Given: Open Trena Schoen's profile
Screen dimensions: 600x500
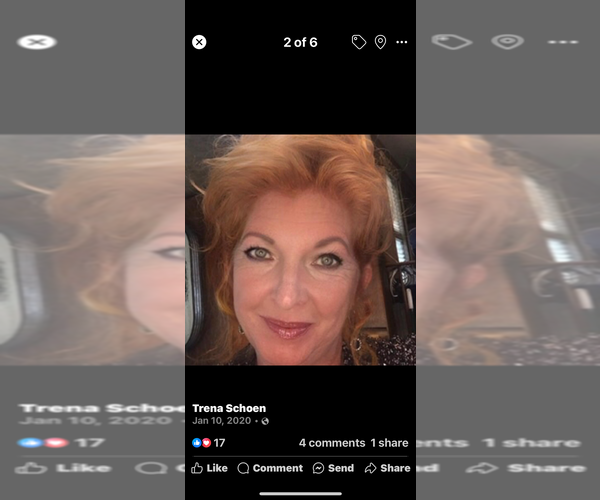Looking at the screenshot, I should click(228, 408).
